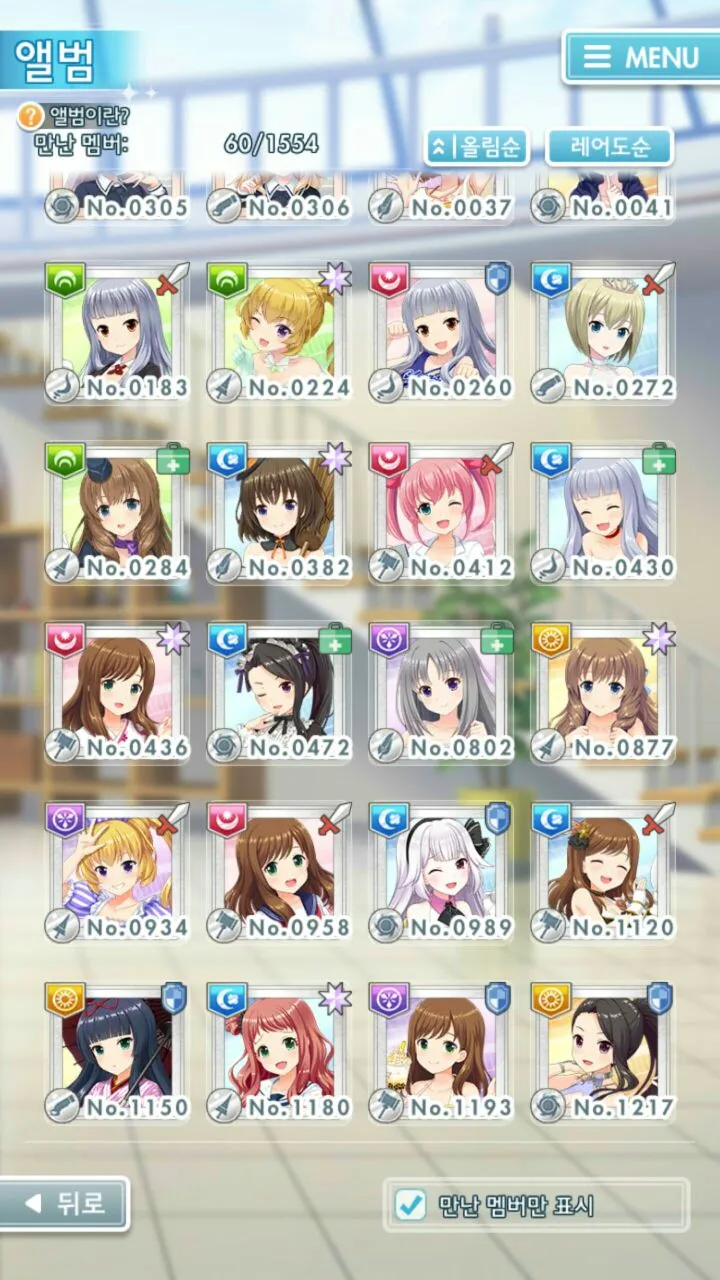This screenshot has width=720, height=1280.
Task: Select member card No.0989
Action: point(441,873)
